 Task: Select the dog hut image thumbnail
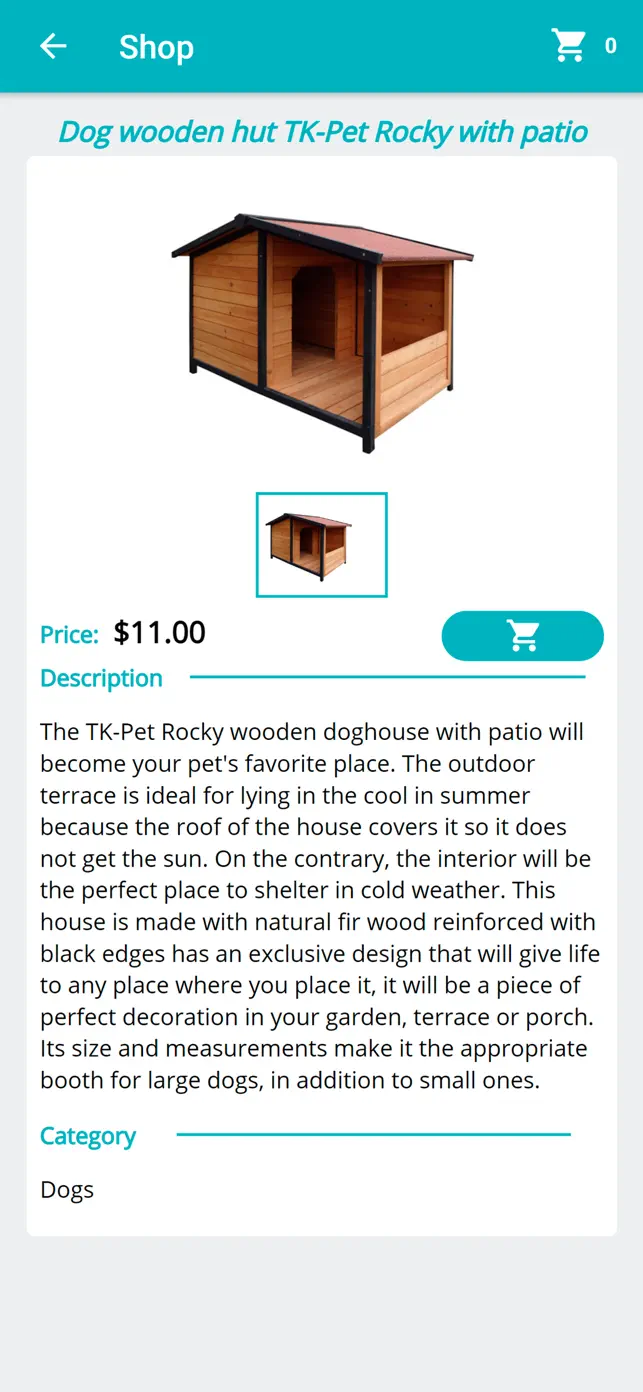coord(321,545)
